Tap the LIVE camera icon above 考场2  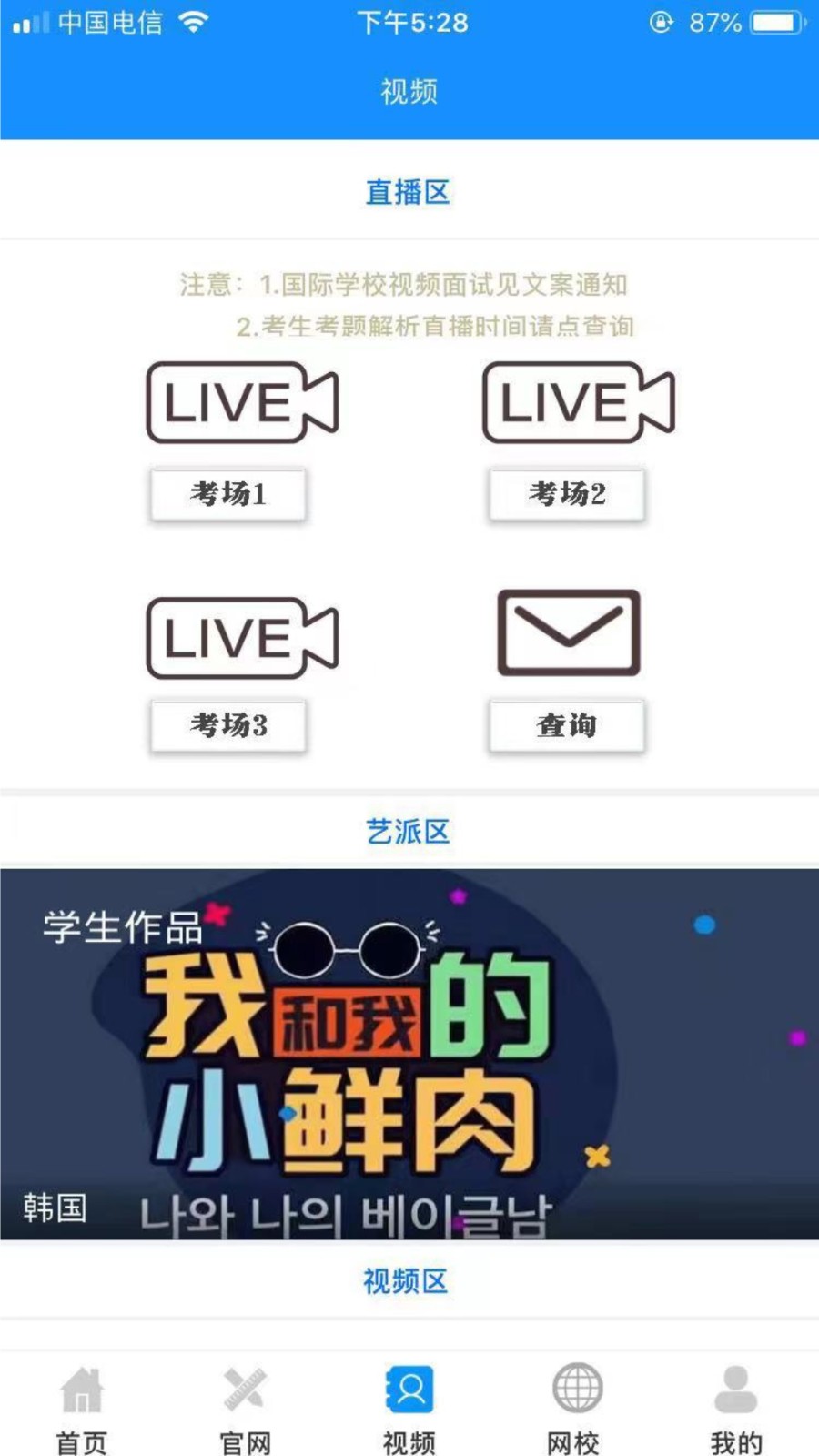[578, 402]
